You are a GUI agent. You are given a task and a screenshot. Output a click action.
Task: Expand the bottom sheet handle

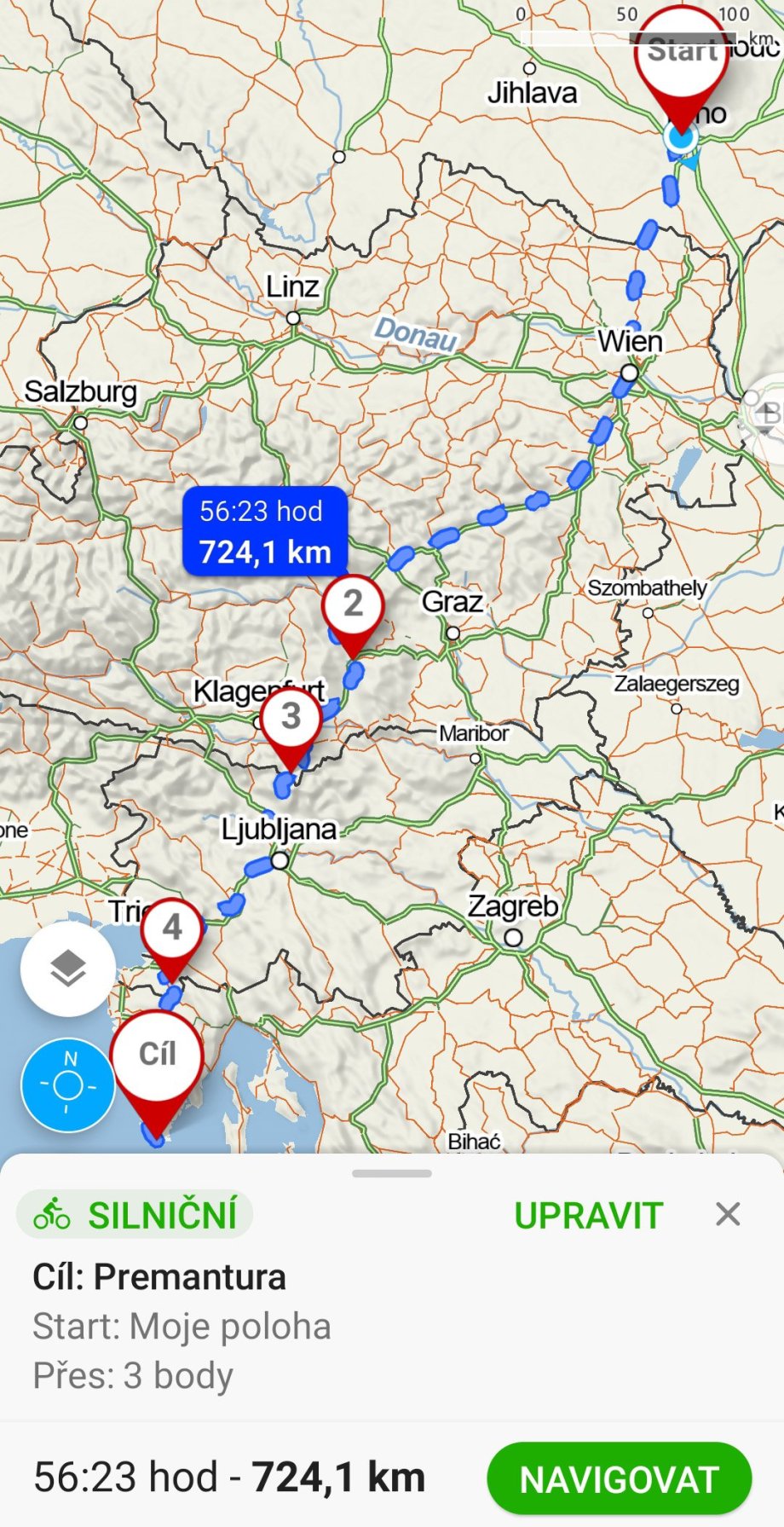click(392, 1174)
